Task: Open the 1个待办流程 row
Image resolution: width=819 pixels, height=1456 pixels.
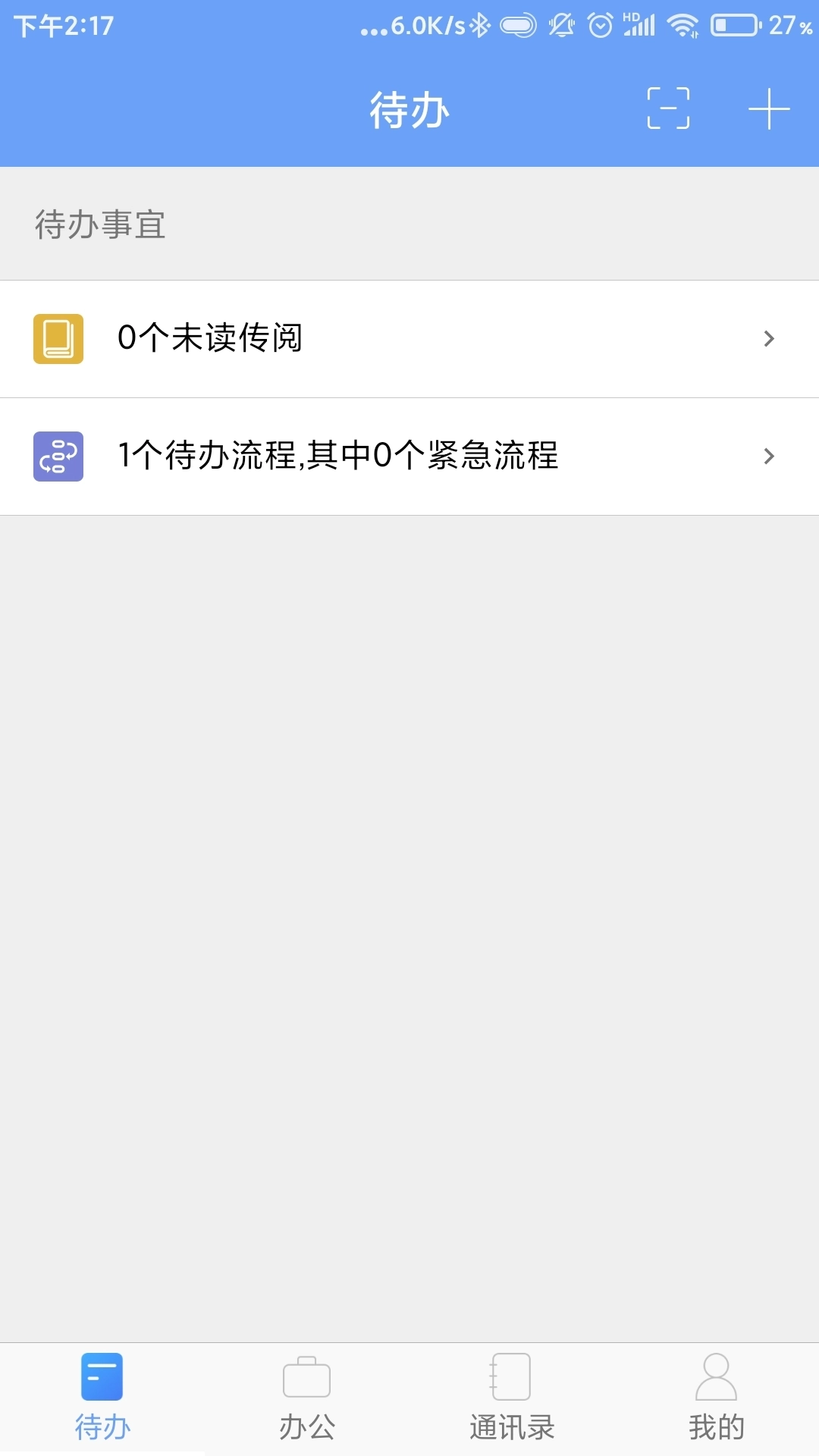Action: tap(409, 456)
